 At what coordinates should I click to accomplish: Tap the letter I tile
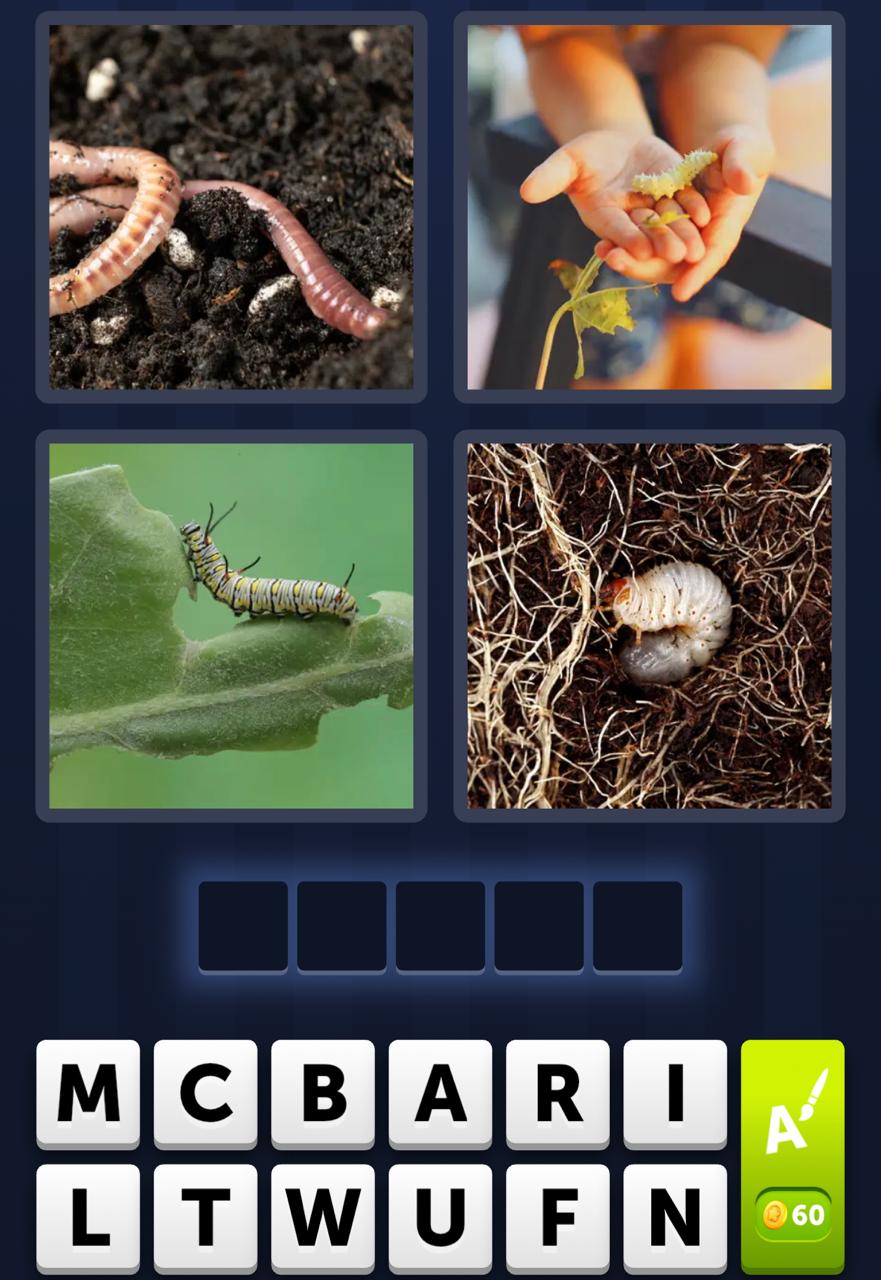tap(674, 1092)
